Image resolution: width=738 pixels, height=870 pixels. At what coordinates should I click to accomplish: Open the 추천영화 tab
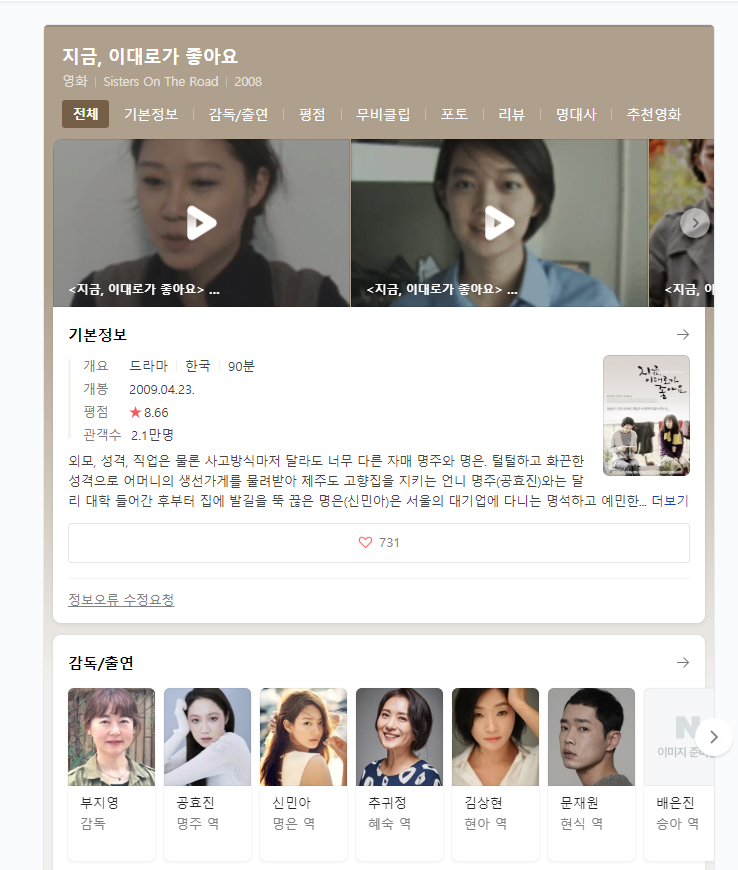click(x=653, y=114)
